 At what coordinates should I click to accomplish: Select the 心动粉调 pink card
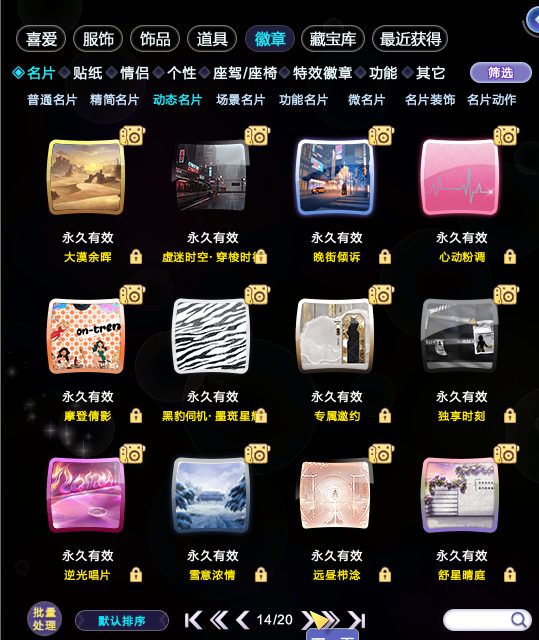[460, 177]
